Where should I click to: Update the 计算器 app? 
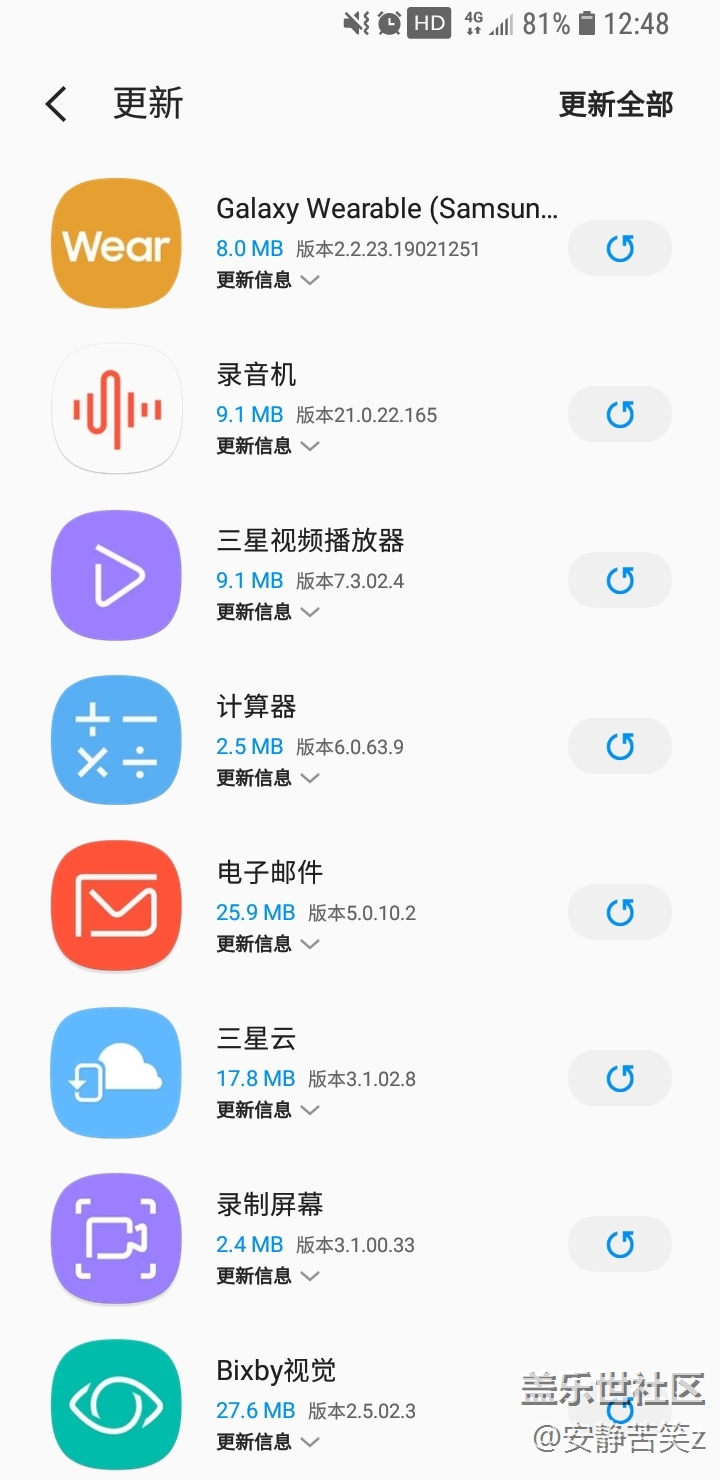[x=620, y=746]
